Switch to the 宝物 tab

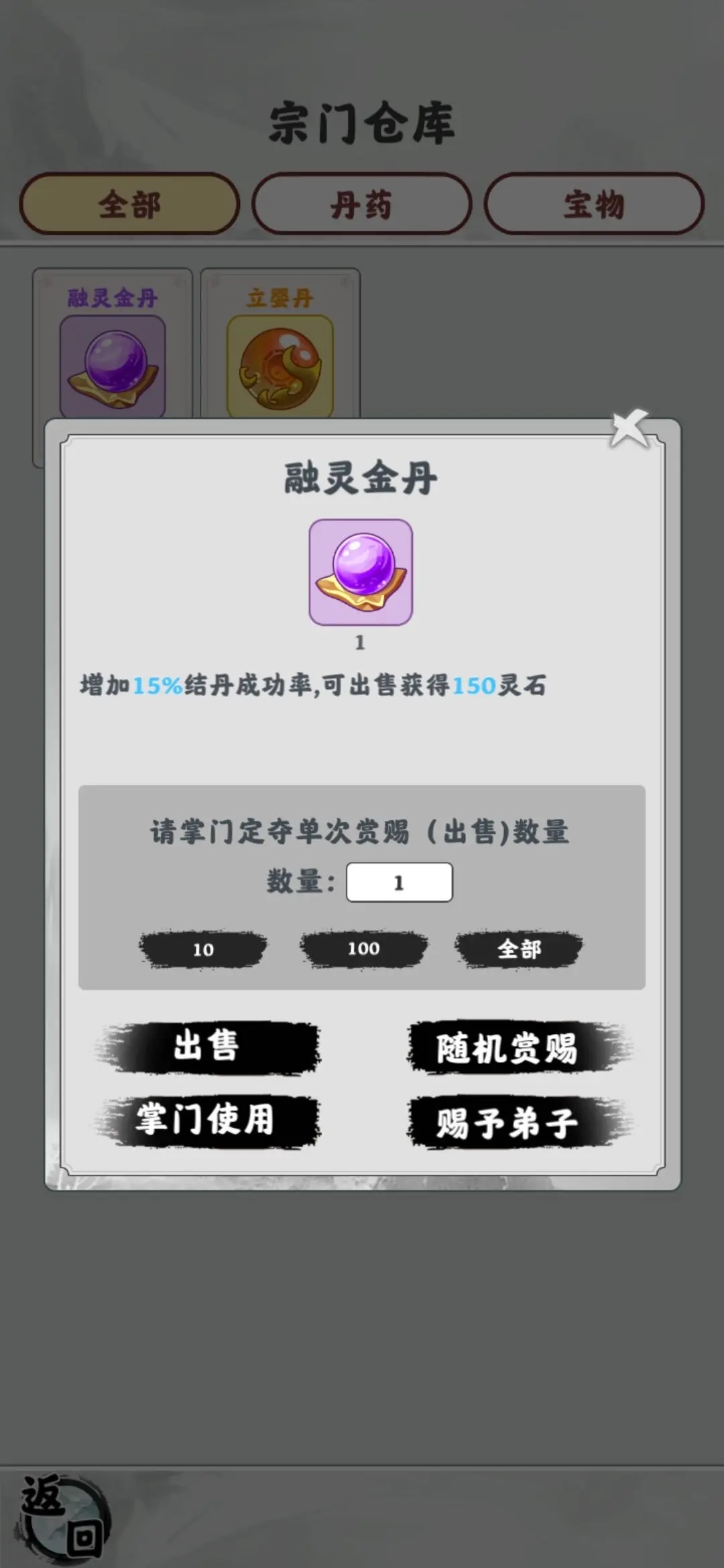click(594, 204)
